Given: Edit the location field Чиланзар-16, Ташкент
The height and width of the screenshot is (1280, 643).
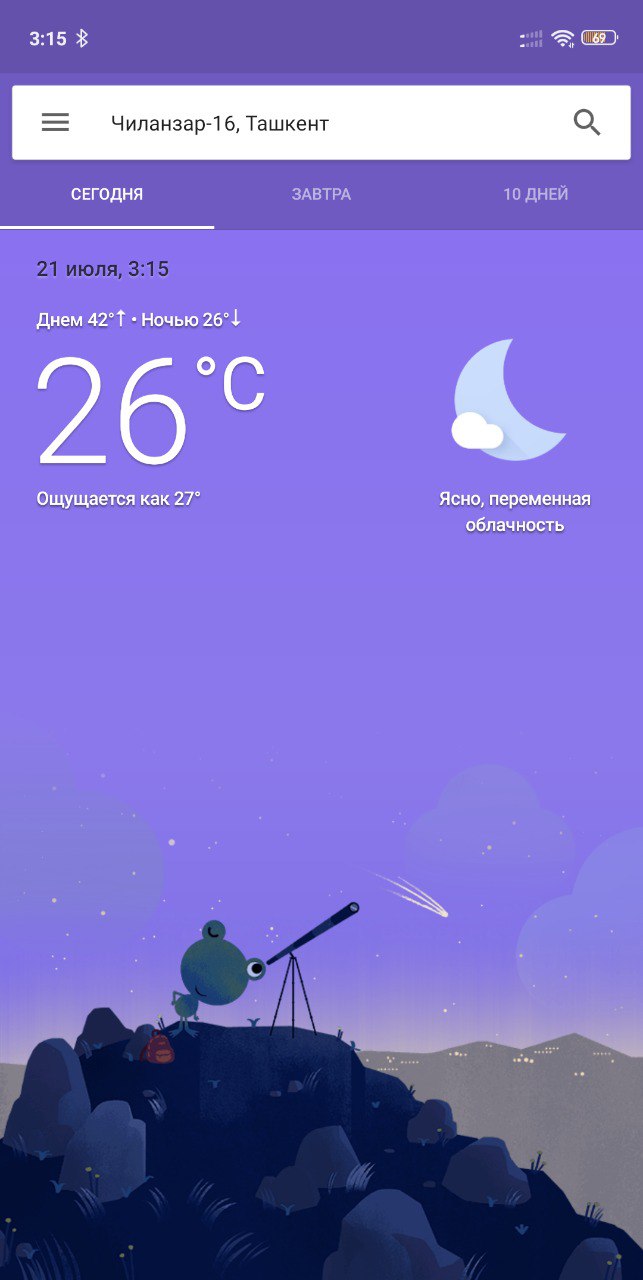Looking at the screenshot, I should (300, 124).
